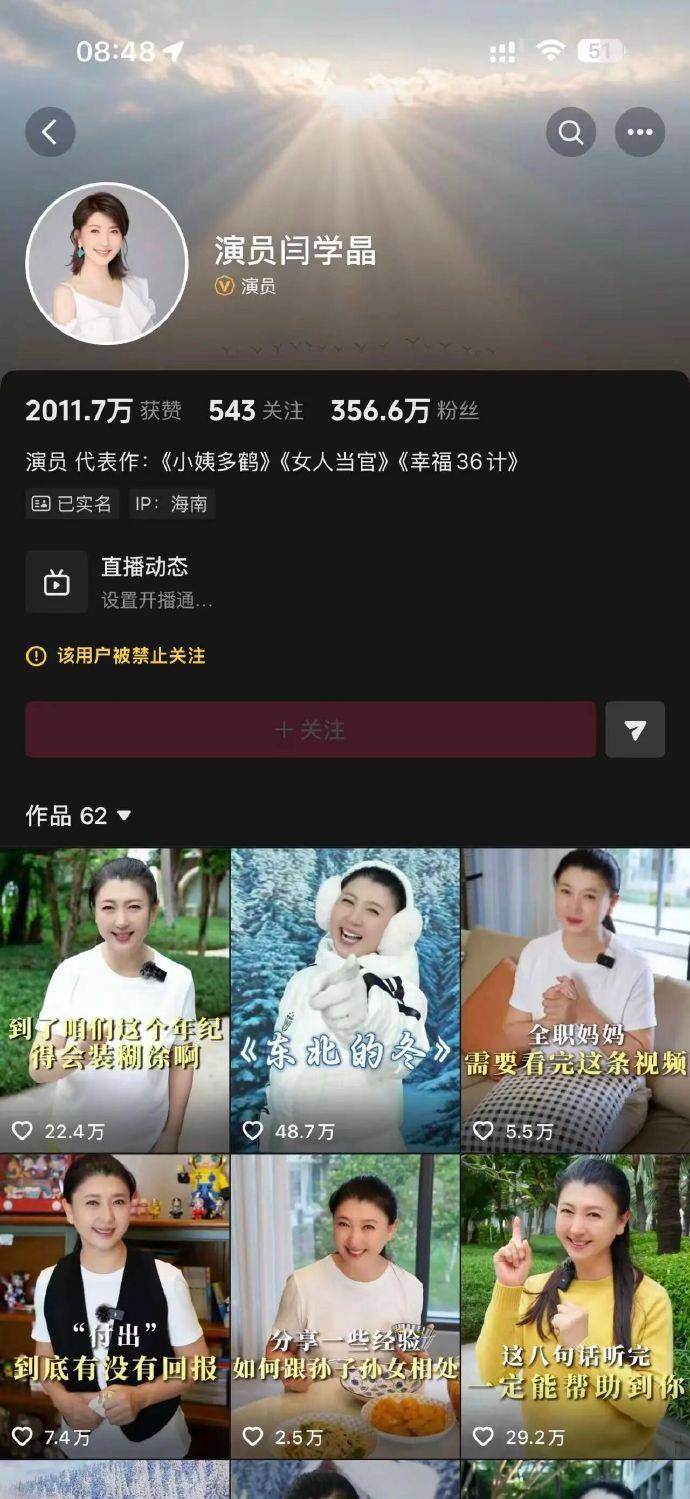Open video 这八句话听完一定能帮助到你
Image resolution: width=690 pixels, height=1499 pixels.
575,1305
